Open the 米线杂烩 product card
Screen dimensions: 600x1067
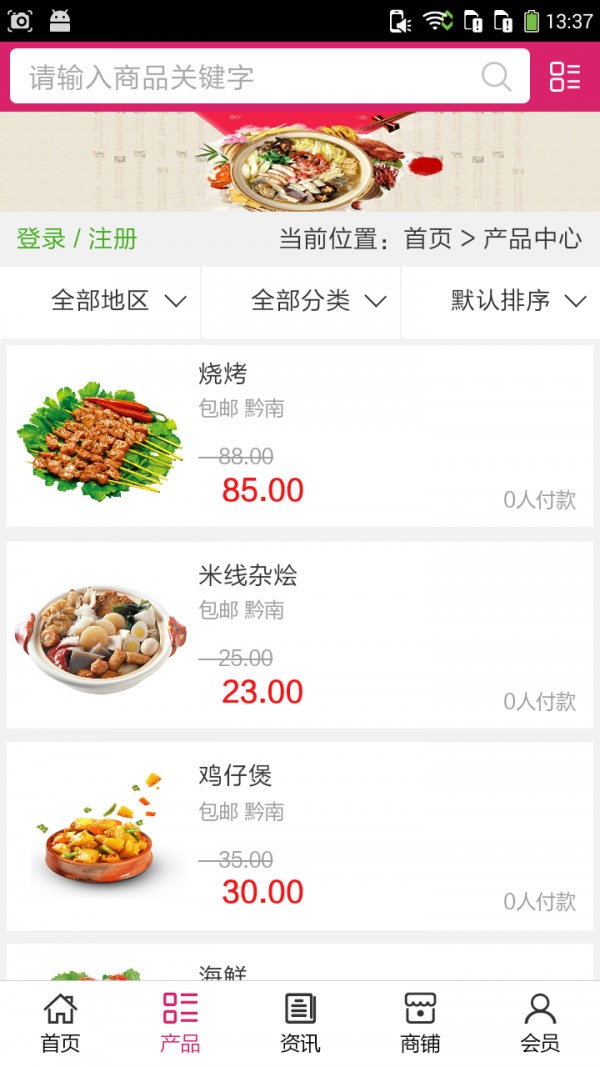tap(300, 636)
